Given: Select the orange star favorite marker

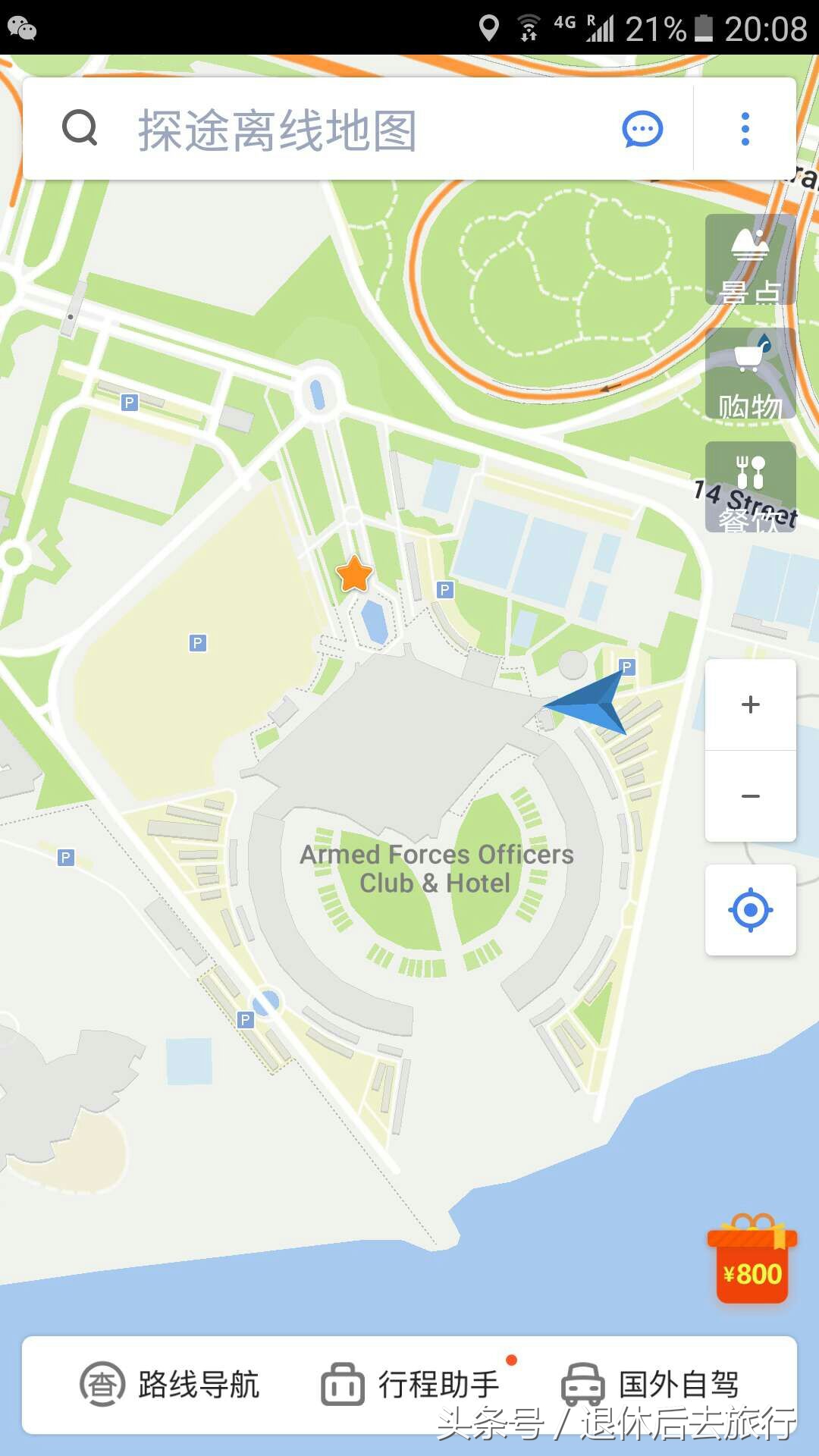Looking at the screenshot, I should 353,575.
